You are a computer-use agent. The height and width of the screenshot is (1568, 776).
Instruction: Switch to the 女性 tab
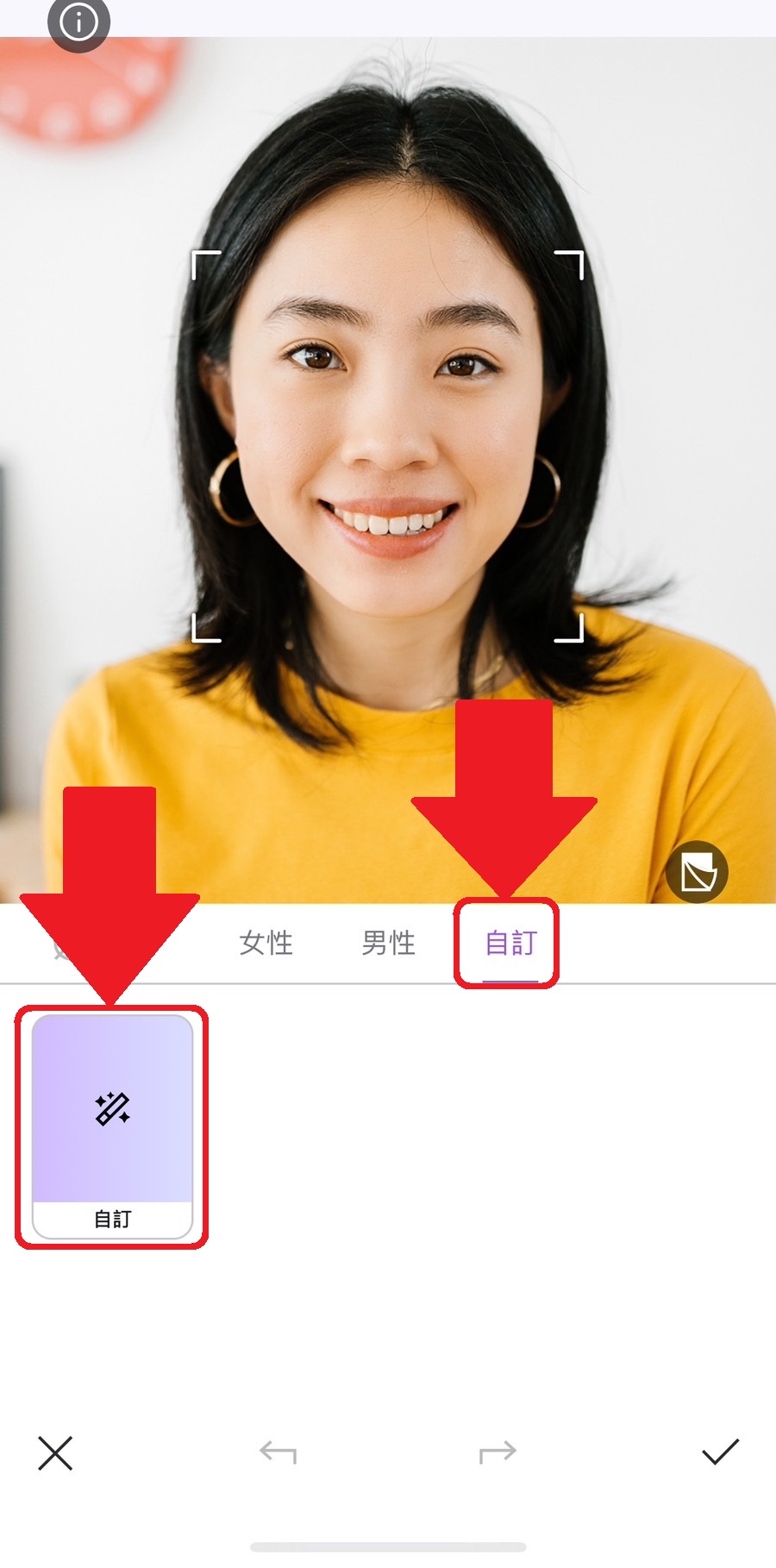click(266, 943)
